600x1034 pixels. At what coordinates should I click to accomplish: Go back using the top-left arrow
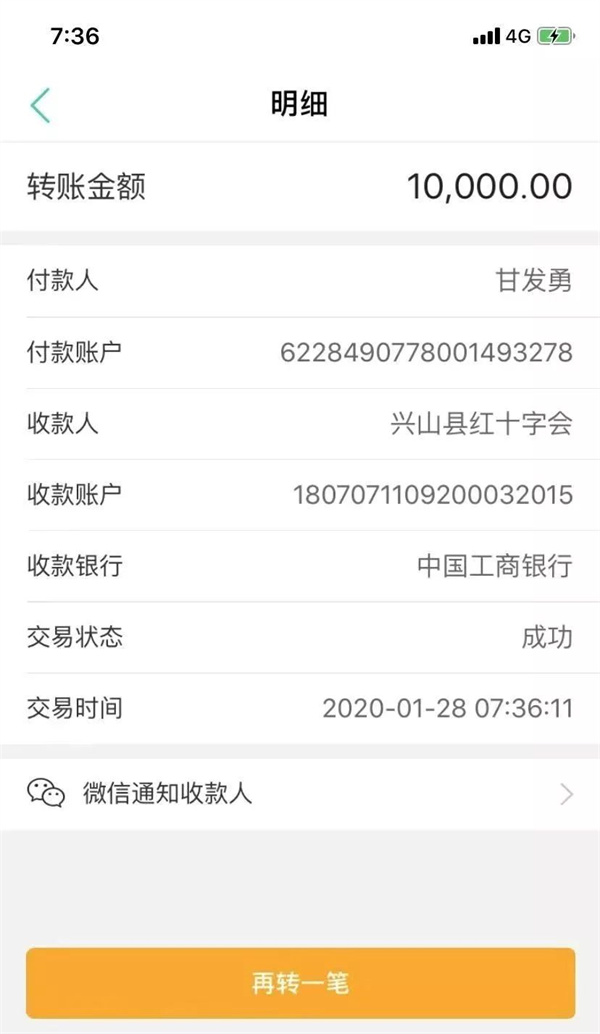[40, 106]
